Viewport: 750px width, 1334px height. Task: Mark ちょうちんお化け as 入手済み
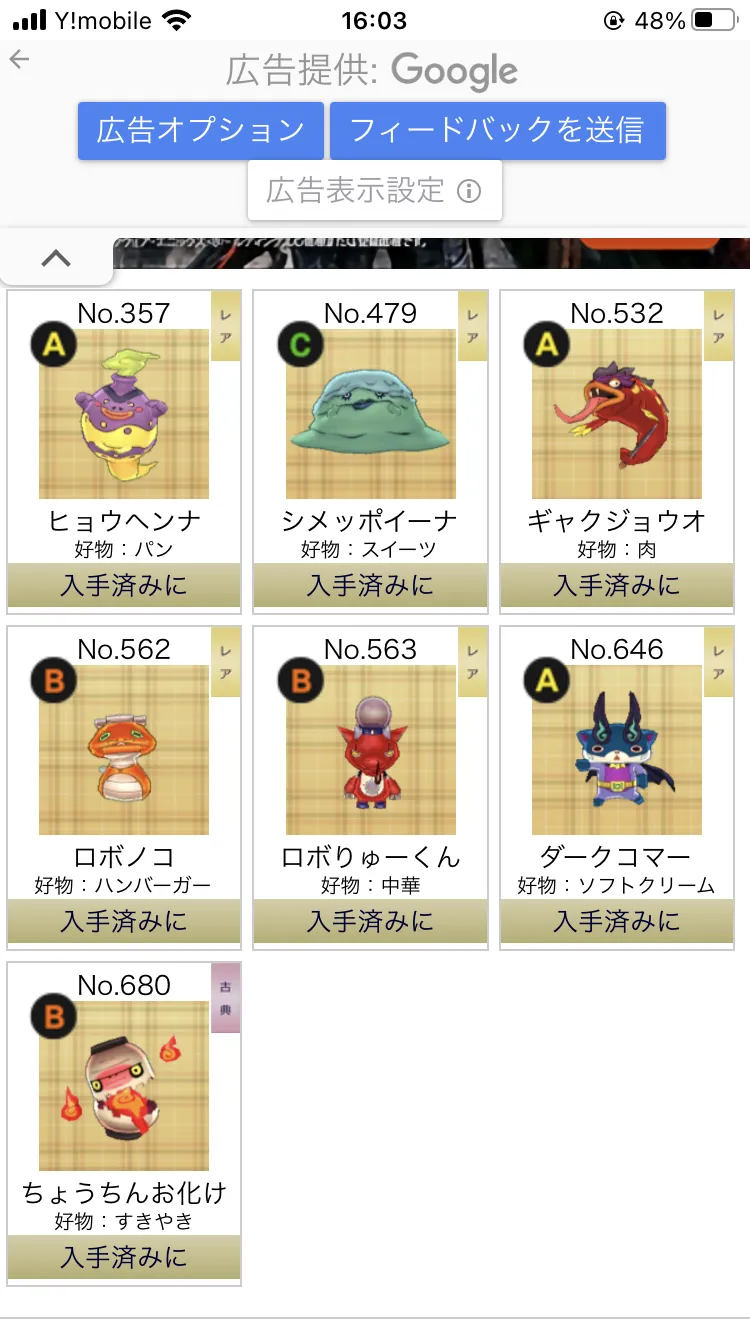(124, 1257)
